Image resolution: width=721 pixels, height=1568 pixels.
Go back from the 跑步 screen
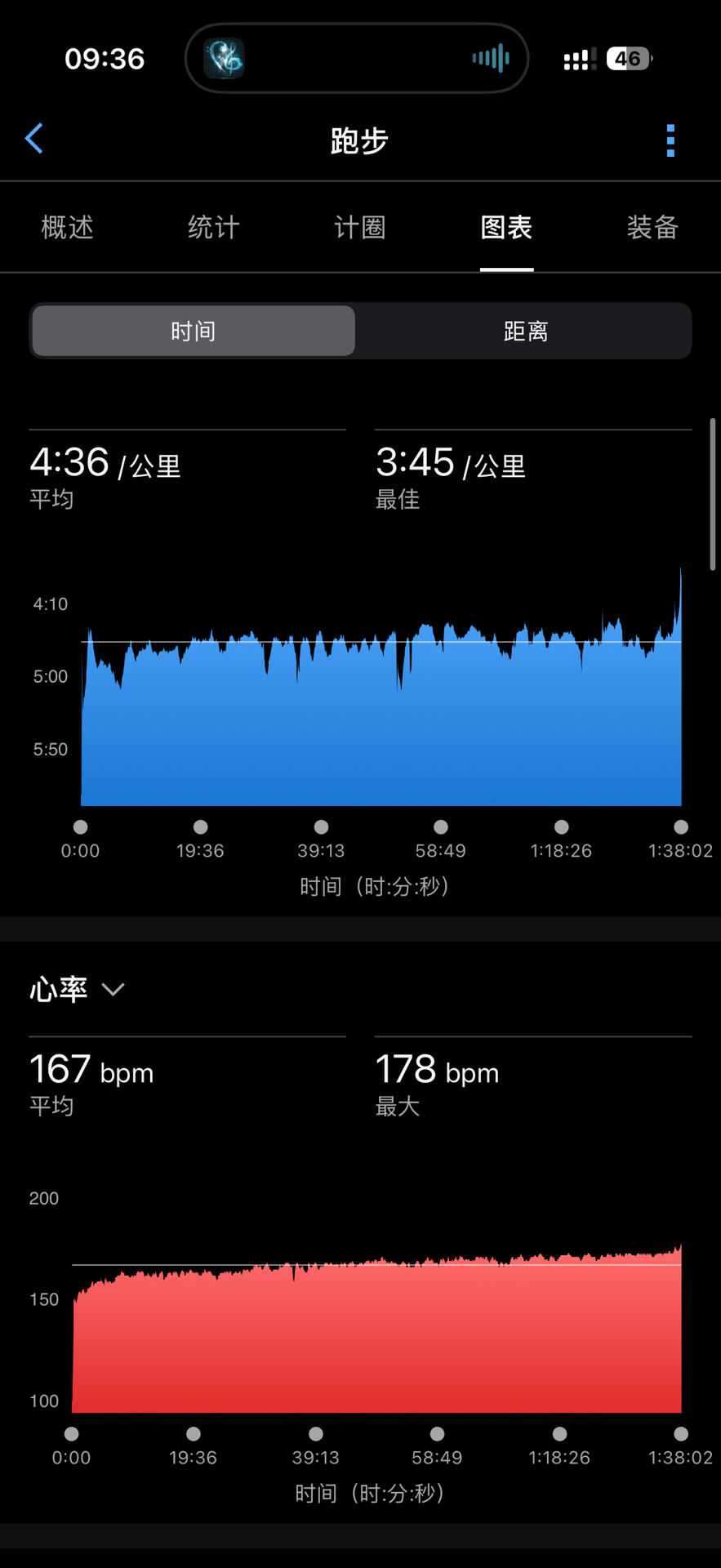tap(34, 139)
